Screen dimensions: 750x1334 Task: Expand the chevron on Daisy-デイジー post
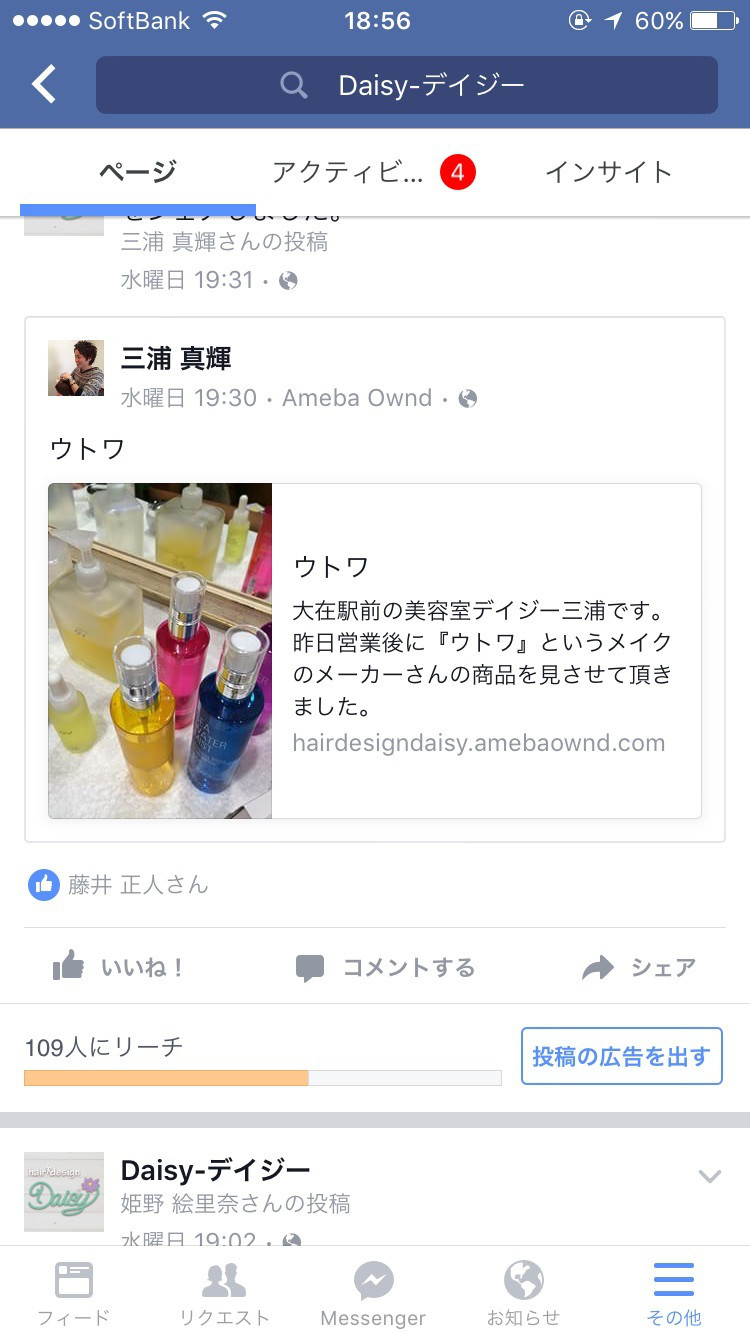[x=710, y=1176]
